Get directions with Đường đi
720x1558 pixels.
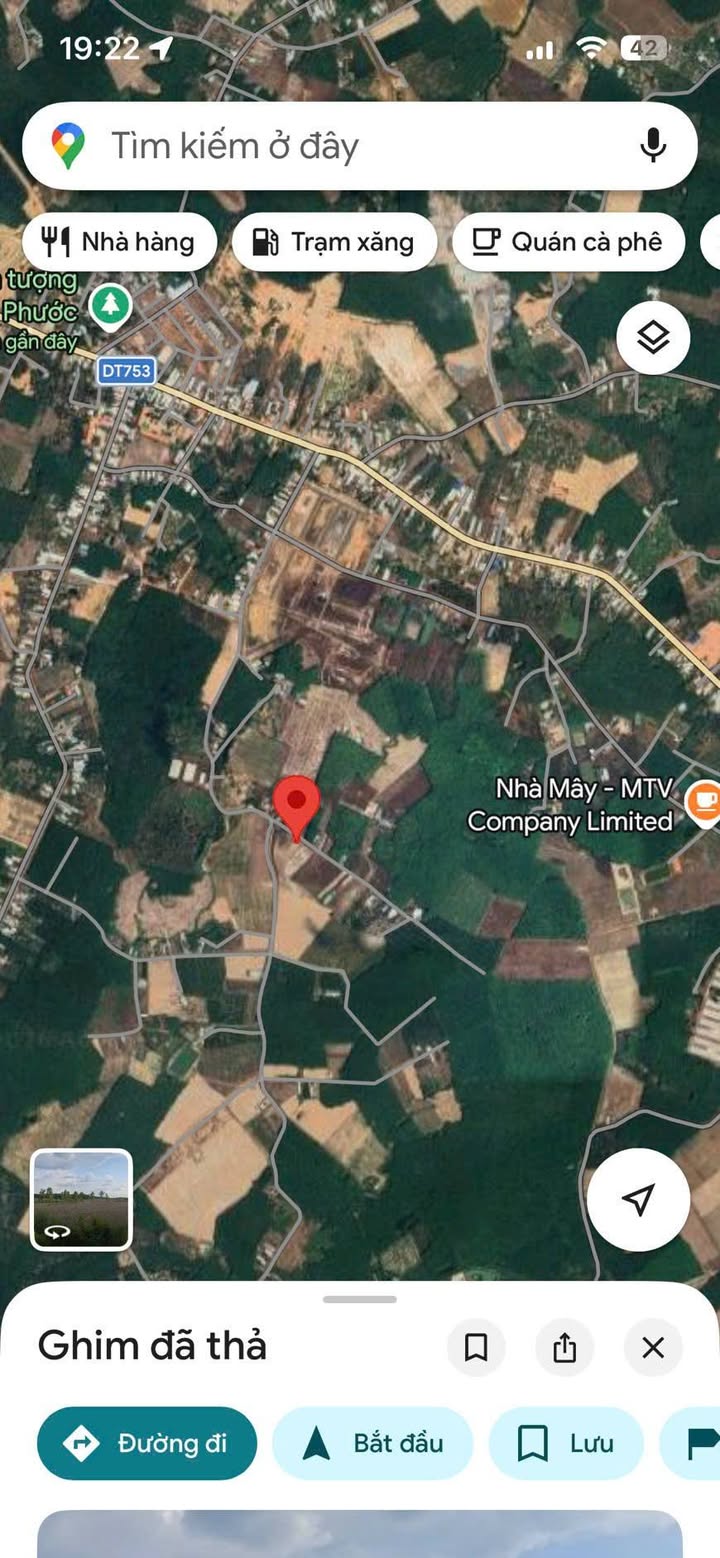[x=147, y=1443]
